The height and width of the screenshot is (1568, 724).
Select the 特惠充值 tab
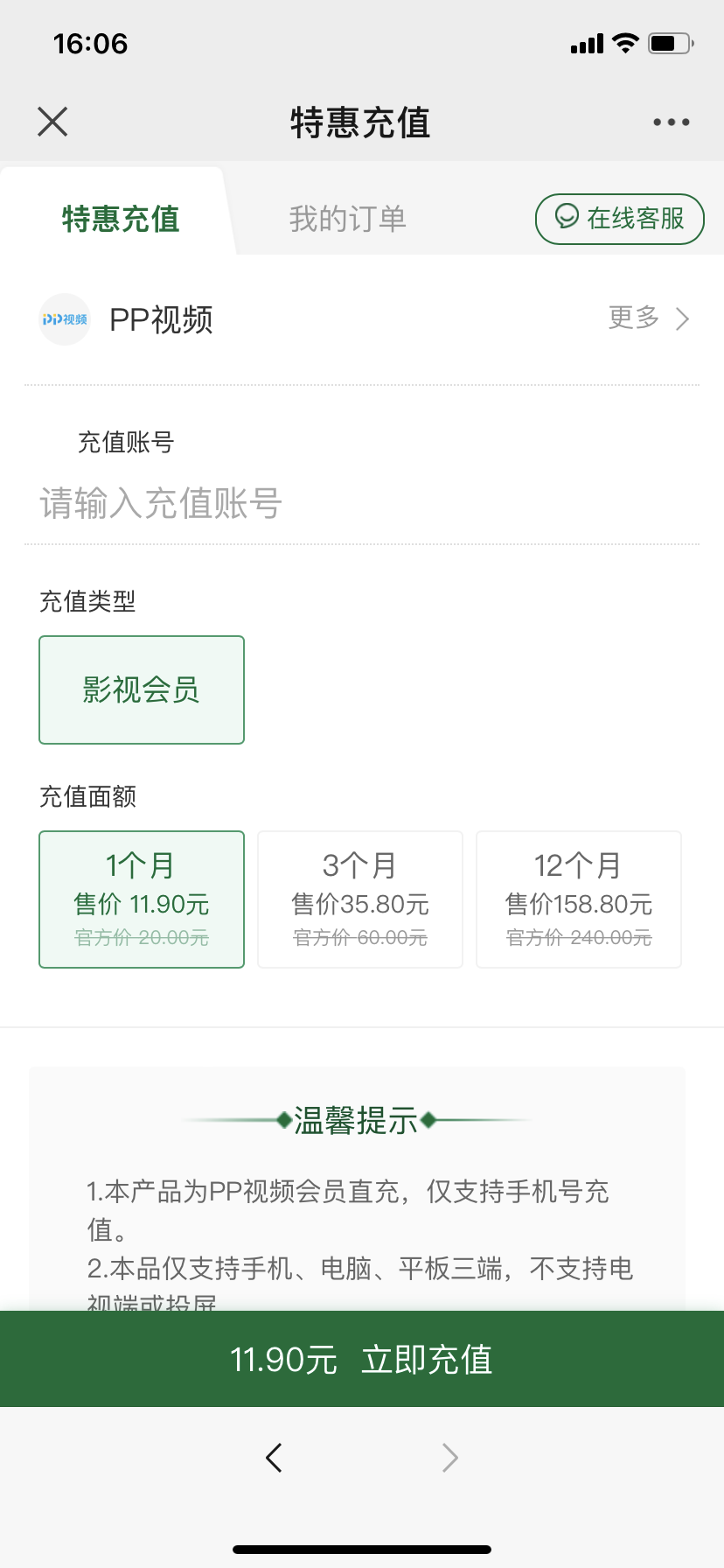[121, 219]
